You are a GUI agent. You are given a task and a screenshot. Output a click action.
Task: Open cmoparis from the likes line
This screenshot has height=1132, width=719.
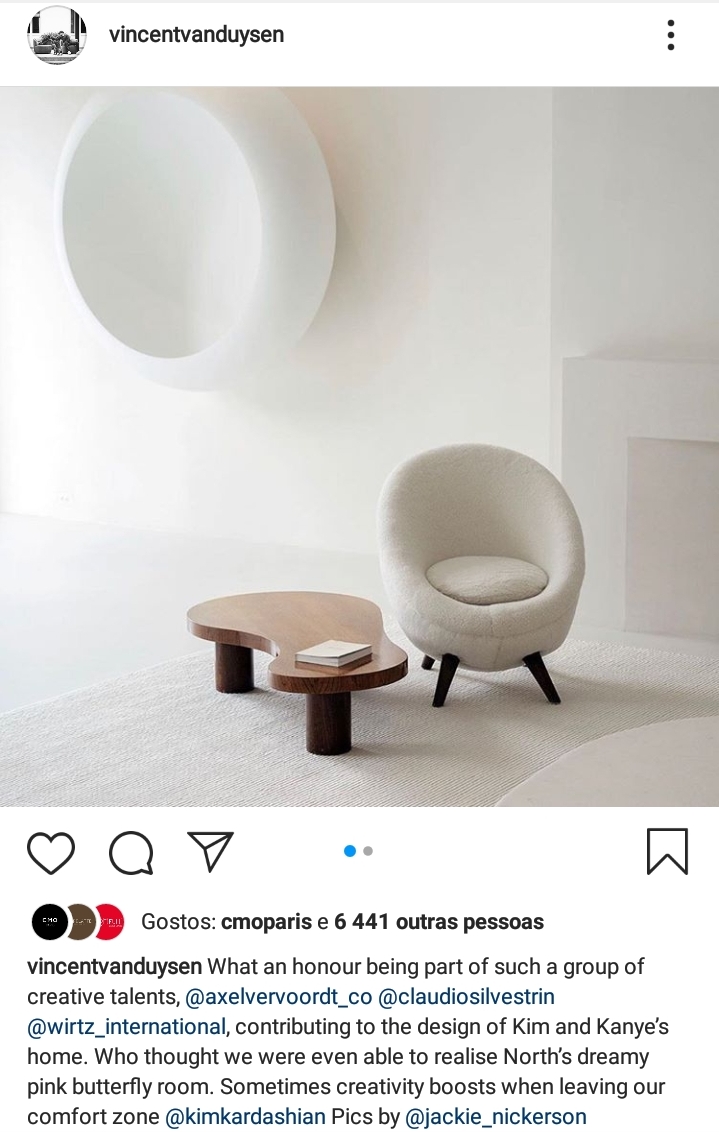[x=268, y=922]
